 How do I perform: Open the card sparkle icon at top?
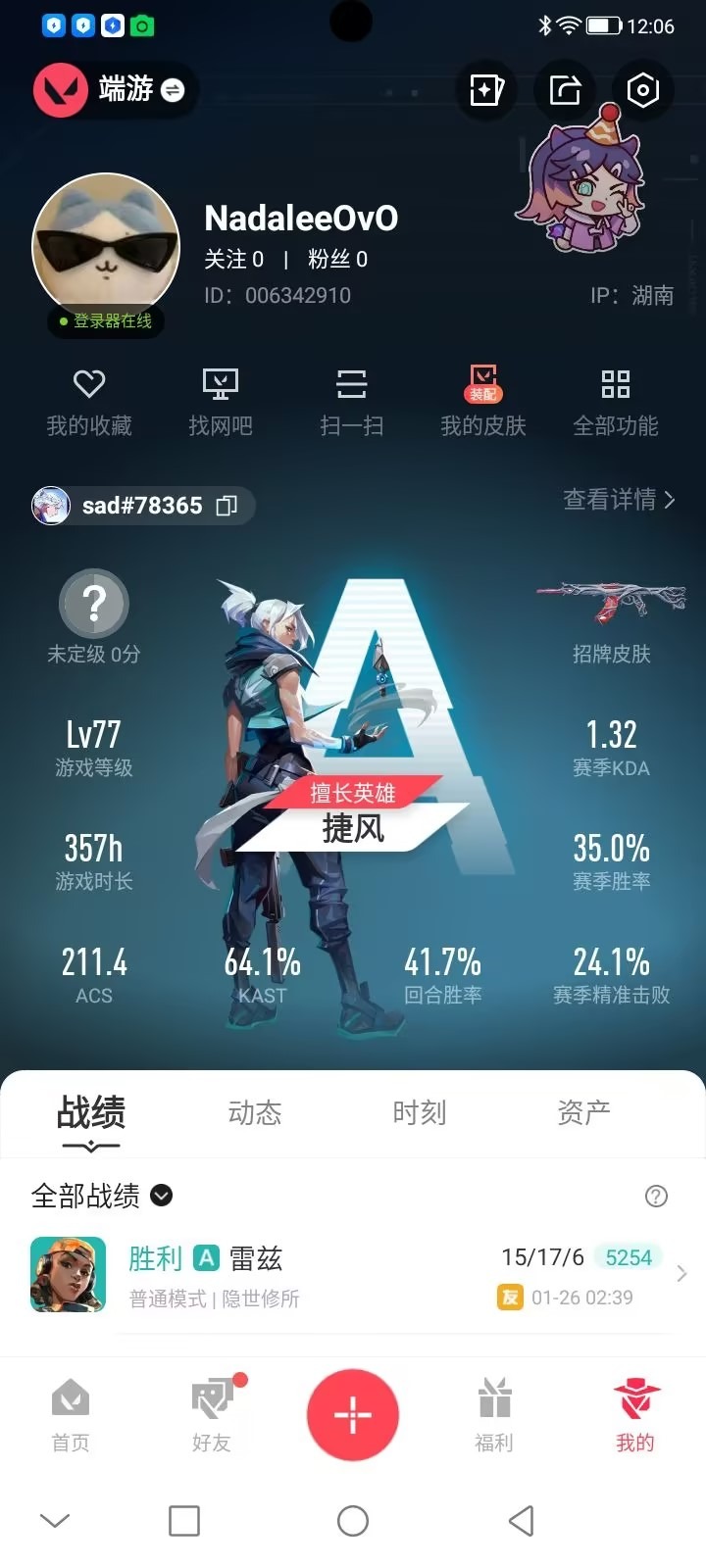pyautogui.click(x=486, y=90)
